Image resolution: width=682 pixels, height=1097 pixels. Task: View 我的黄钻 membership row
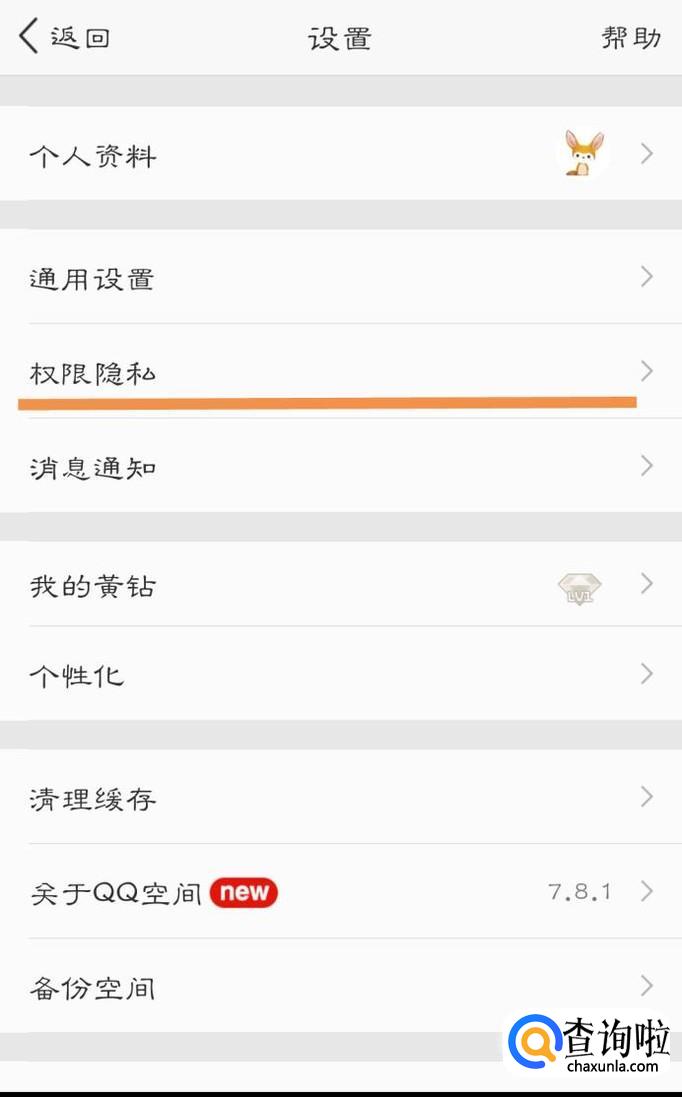click(340, 585)
